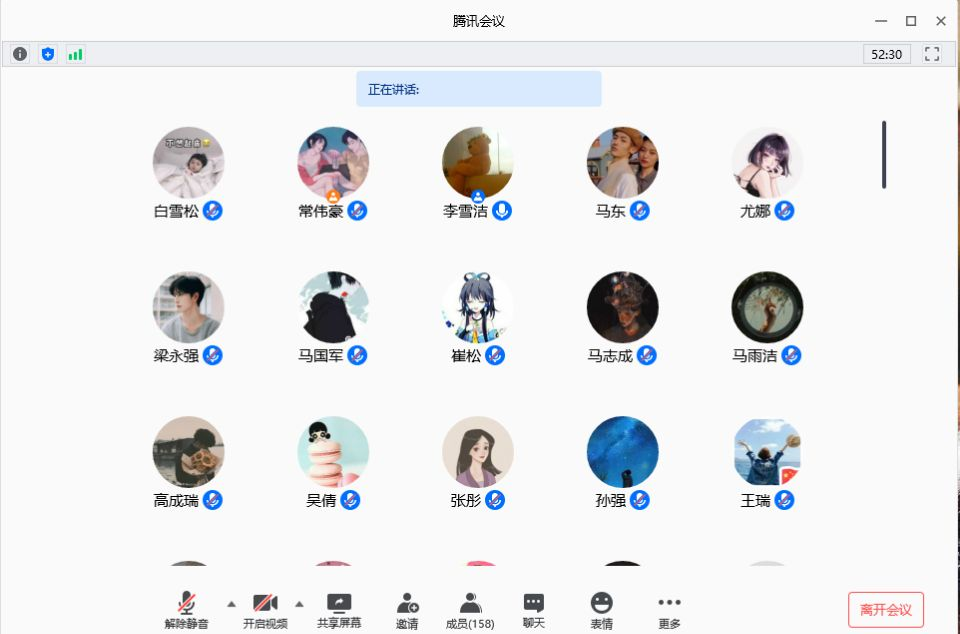Open the 成员(158) participant list
960x634 pixels.
tap(470, 610)
